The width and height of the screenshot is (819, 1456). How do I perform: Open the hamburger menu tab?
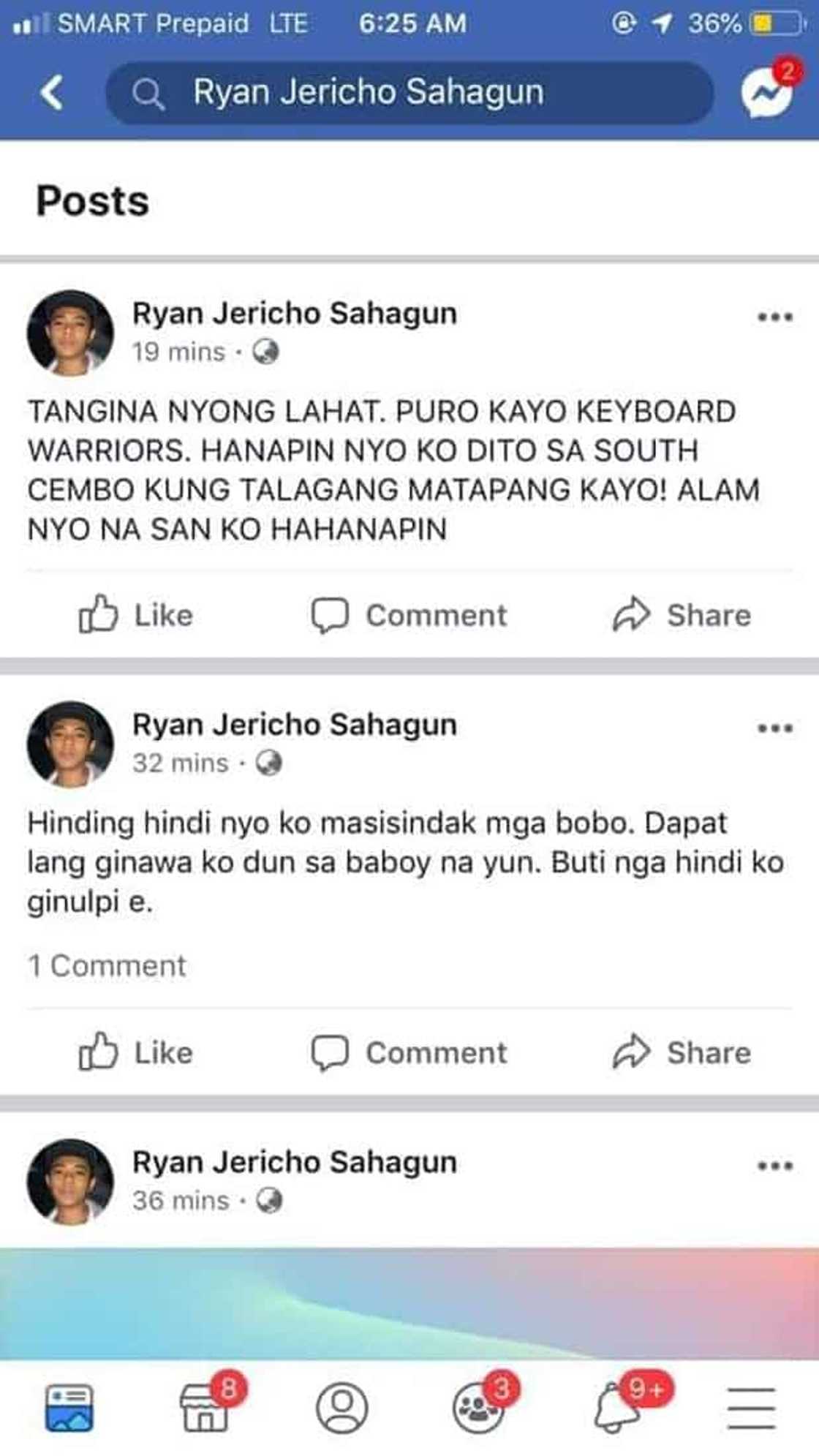tap(751, 1408)
